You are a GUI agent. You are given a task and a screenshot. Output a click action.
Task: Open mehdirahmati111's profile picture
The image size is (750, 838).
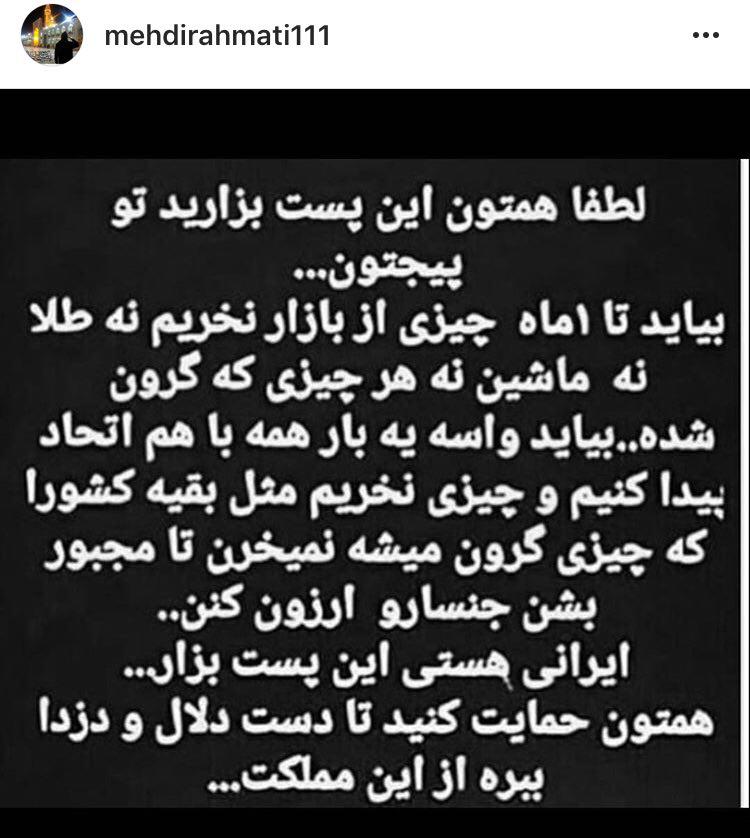pyautogui.click(x=51, y=34)
